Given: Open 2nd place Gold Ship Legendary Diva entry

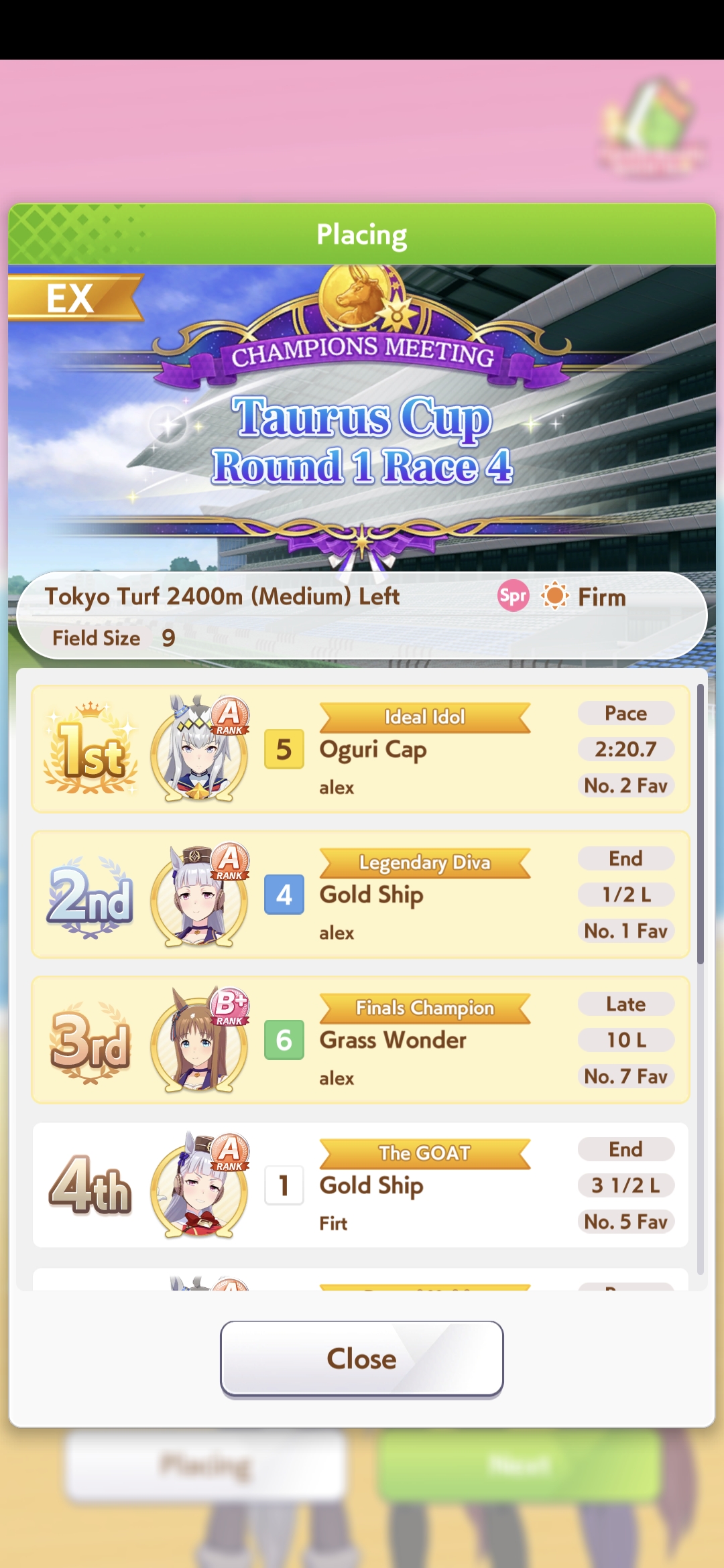Looking at the screenshot, I should 361,895.
